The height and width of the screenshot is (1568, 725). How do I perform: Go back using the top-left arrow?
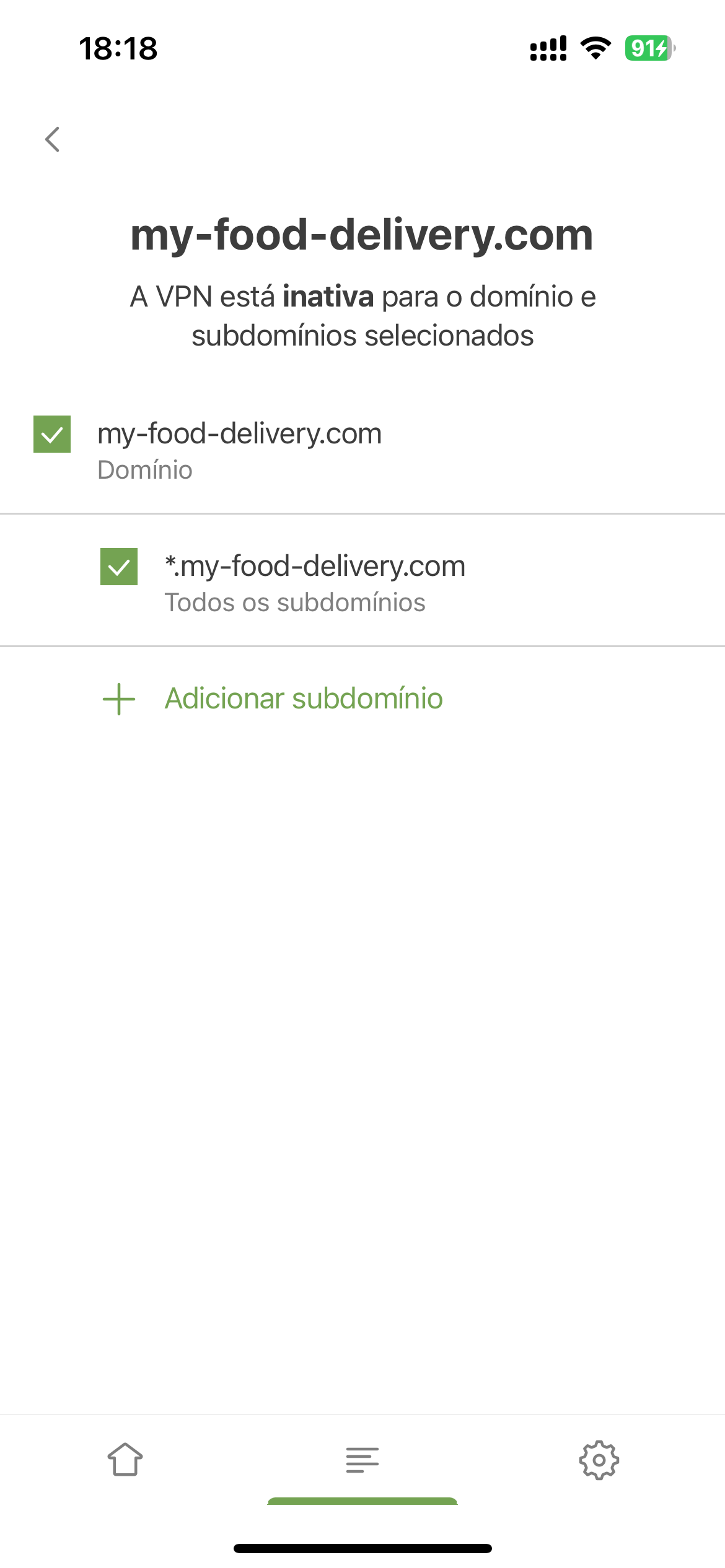pos(53,139)
